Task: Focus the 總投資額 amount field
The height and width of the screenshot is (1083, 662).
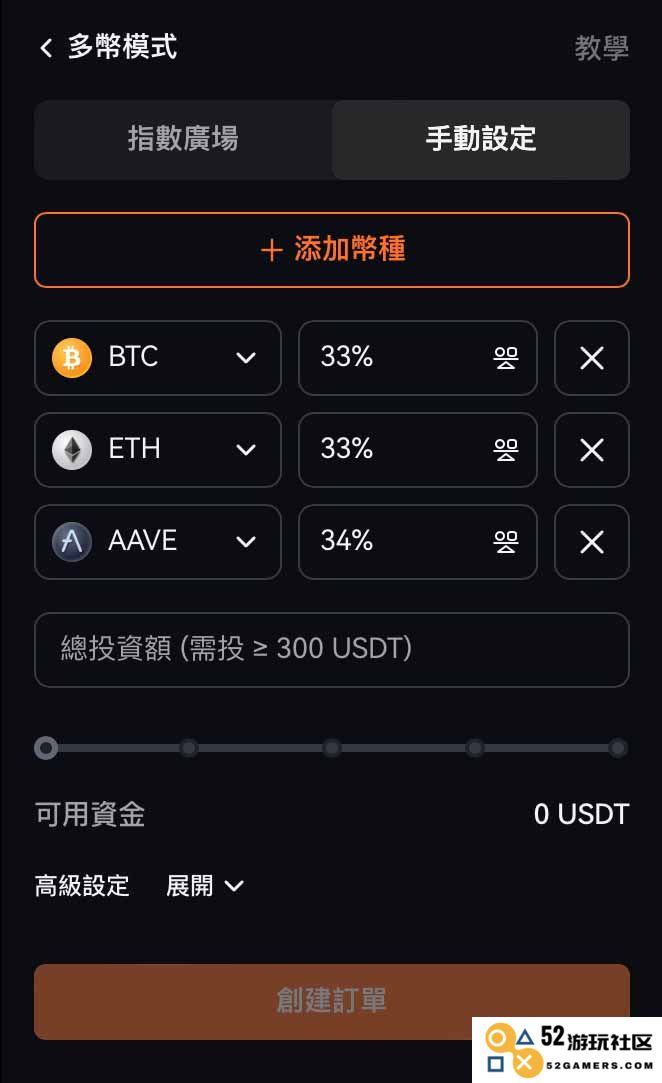Action: click(332, 649)
